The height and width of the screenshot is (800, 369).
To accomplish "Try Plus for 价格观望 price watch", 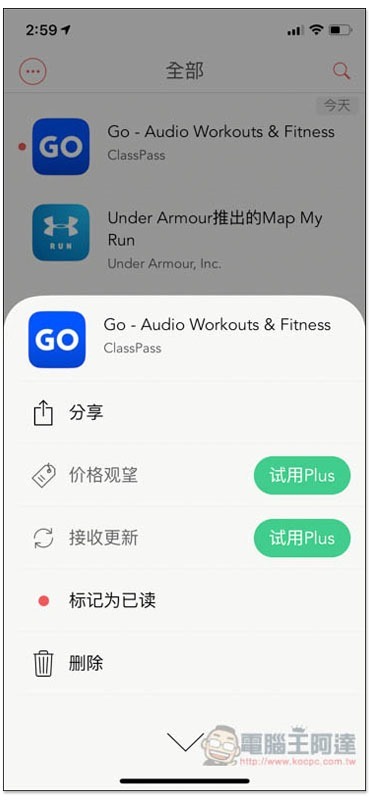I will 302,476.
